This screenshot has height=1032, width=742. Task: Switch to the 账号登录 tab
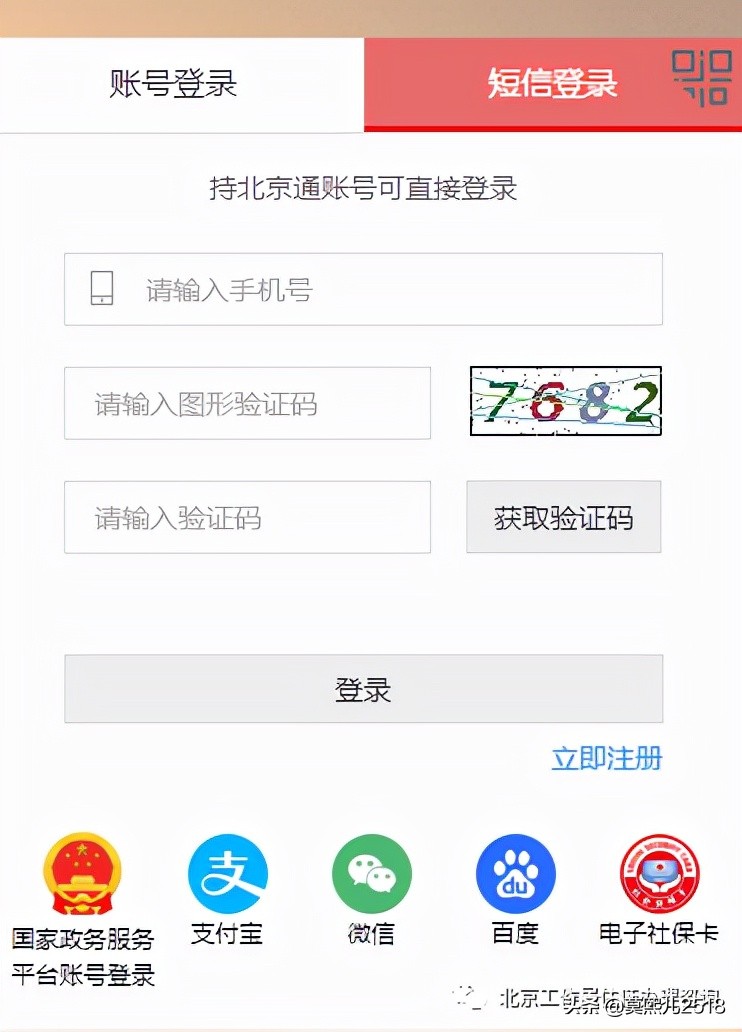tap(173, 84)
